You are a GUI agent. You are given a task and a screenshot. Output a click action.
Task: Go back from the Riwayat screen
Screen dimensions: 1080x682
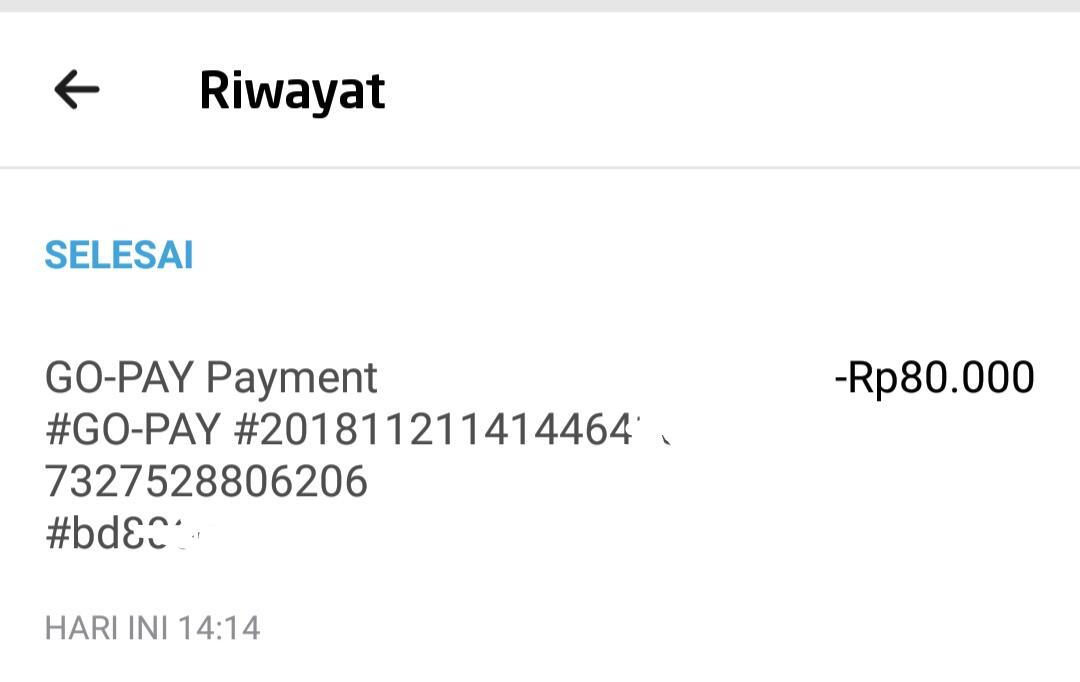pos(77,91)
